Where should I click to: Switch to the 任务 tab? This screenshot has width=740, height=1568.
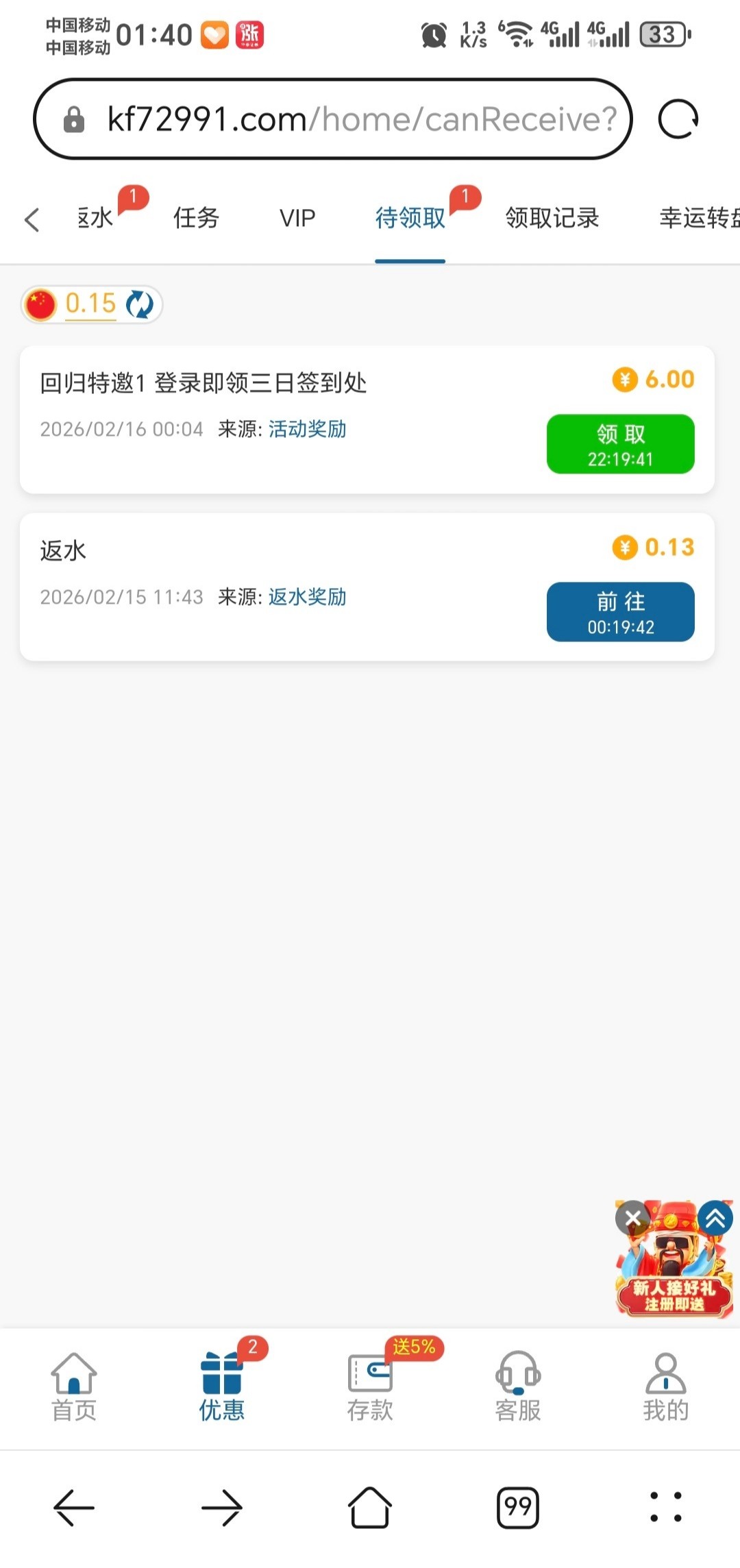pos(196,218)
